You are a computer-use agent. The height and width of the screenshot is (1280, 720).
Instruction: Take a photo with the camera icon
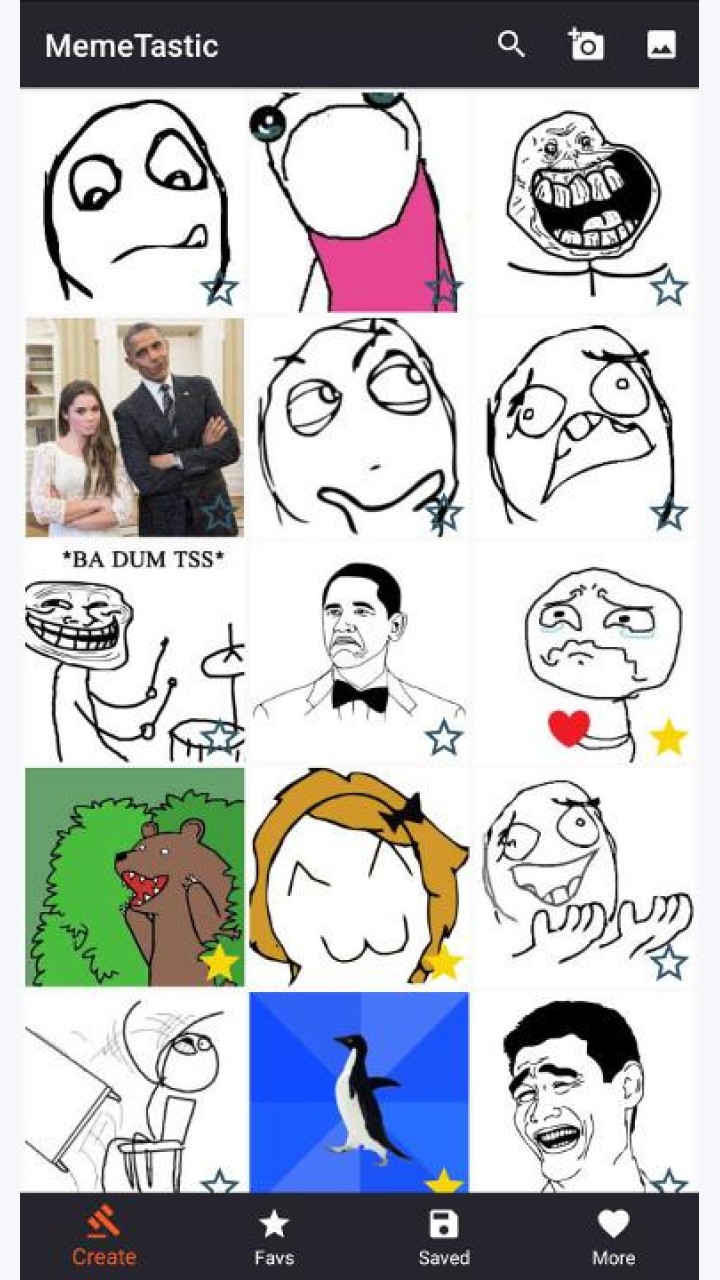tap(586, 44)
